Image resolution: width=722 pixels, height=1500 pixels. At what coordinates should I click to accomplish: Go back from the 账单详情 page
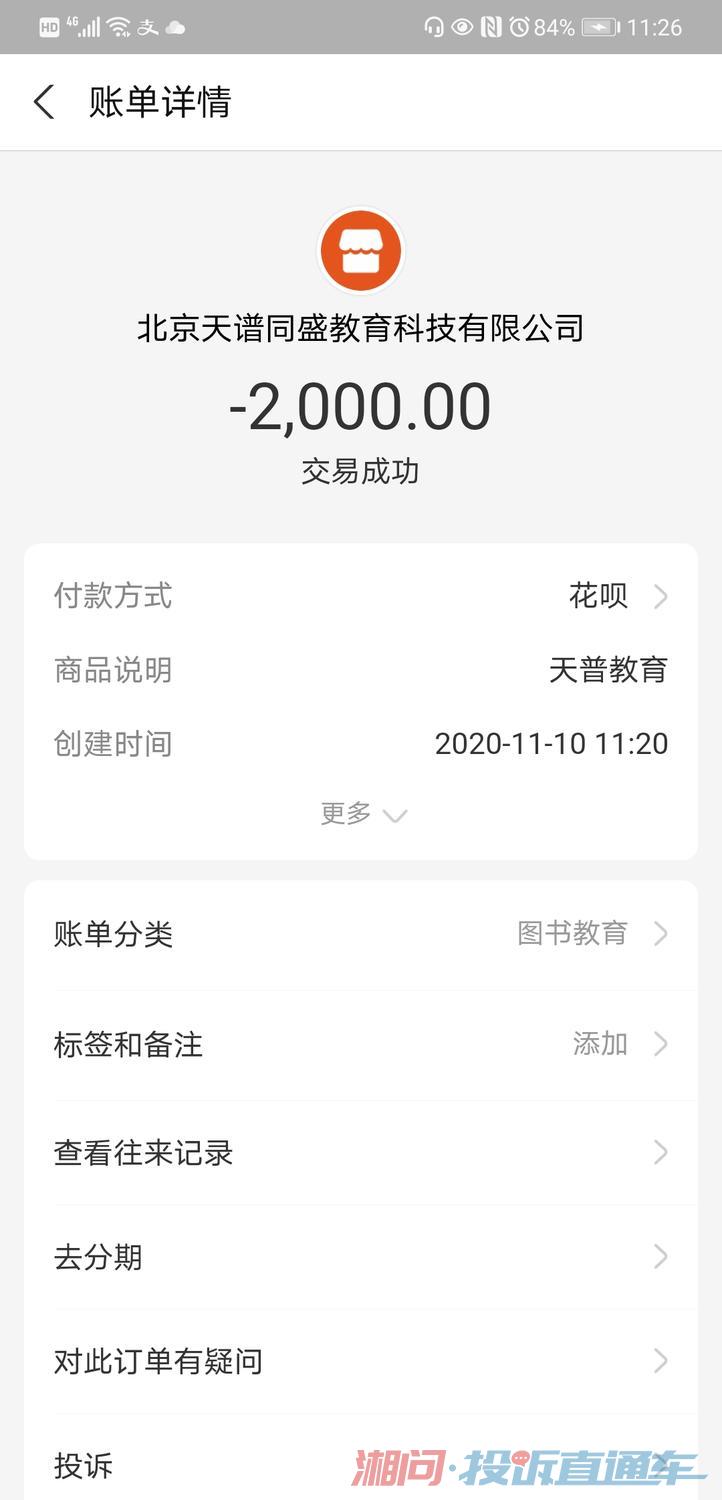[x=44, y=102]
